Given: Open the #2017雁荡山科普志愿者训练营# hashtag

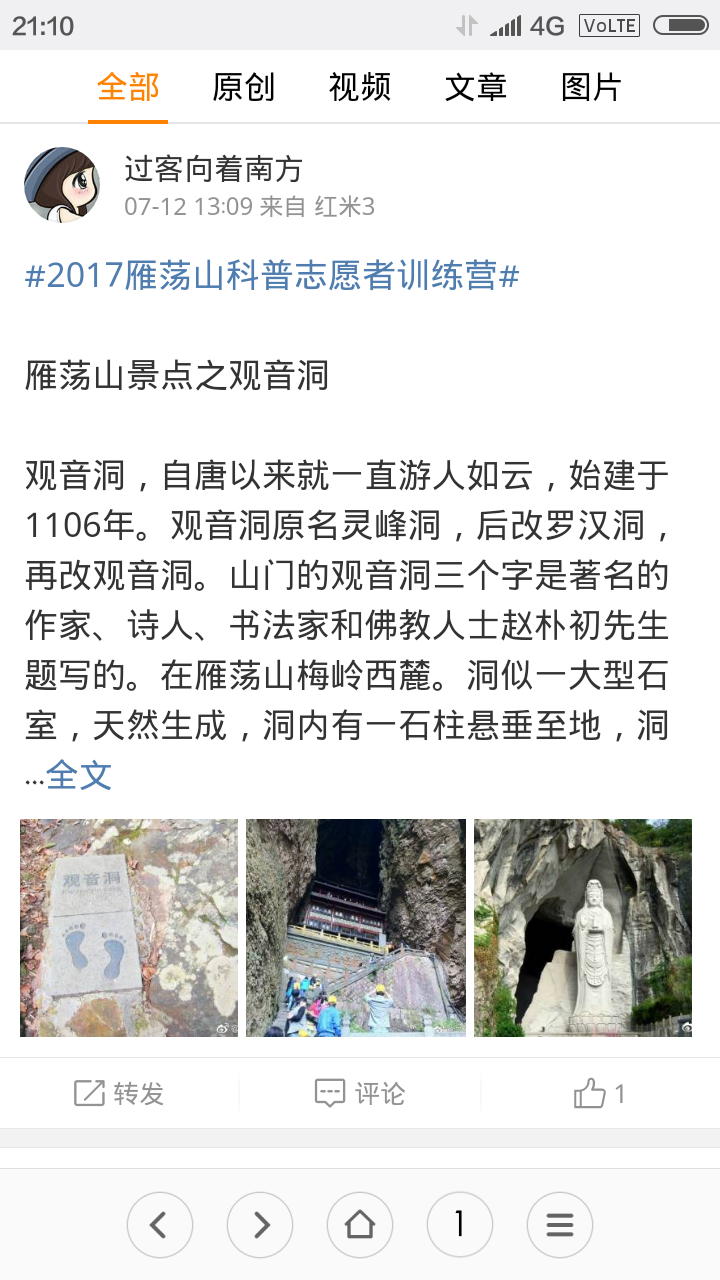Looking at the screenshot, I should click(x=272, y=276).
